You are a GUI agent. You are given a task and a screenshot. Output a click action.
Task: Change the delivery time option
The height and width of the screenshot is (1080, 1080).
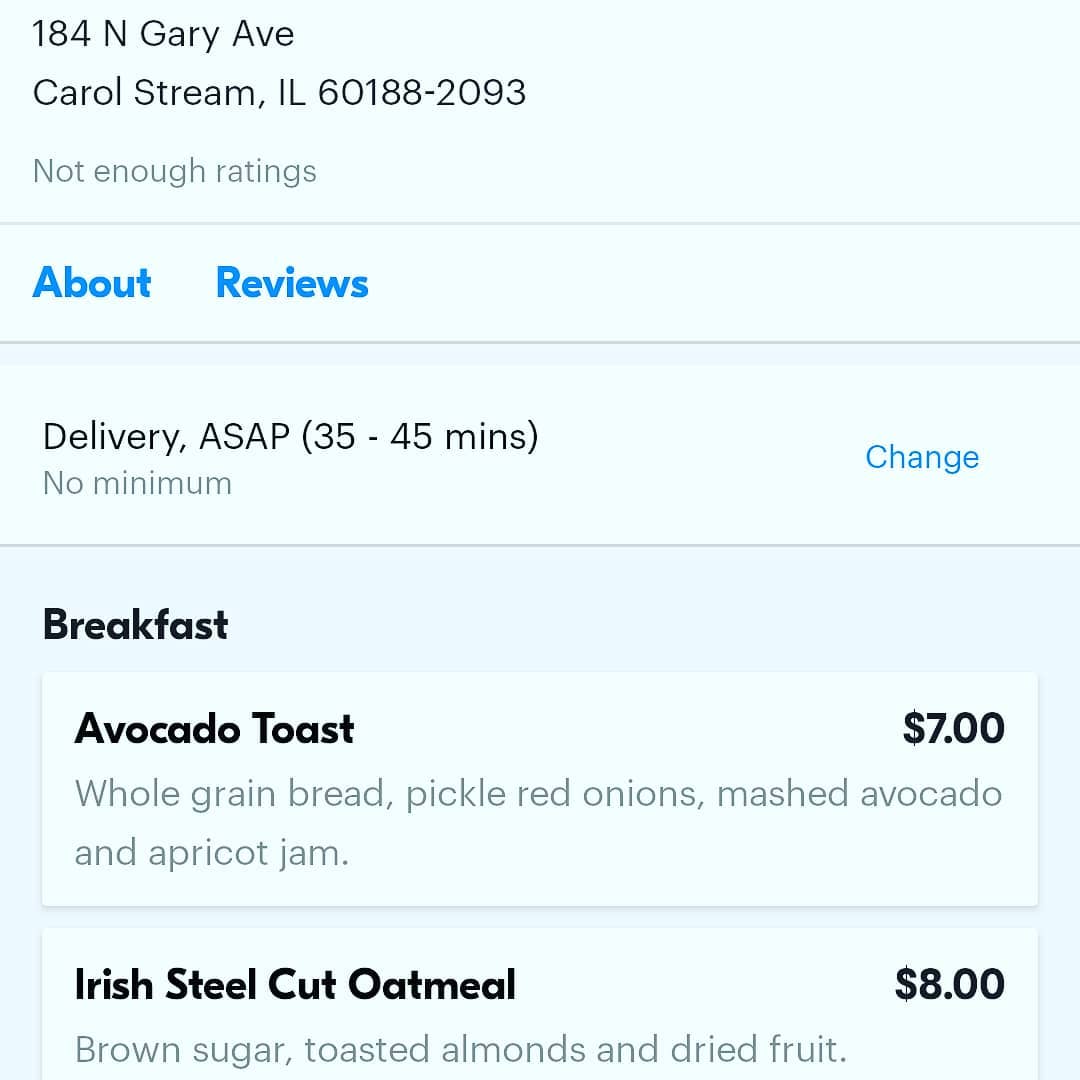(x=921, y=457)
